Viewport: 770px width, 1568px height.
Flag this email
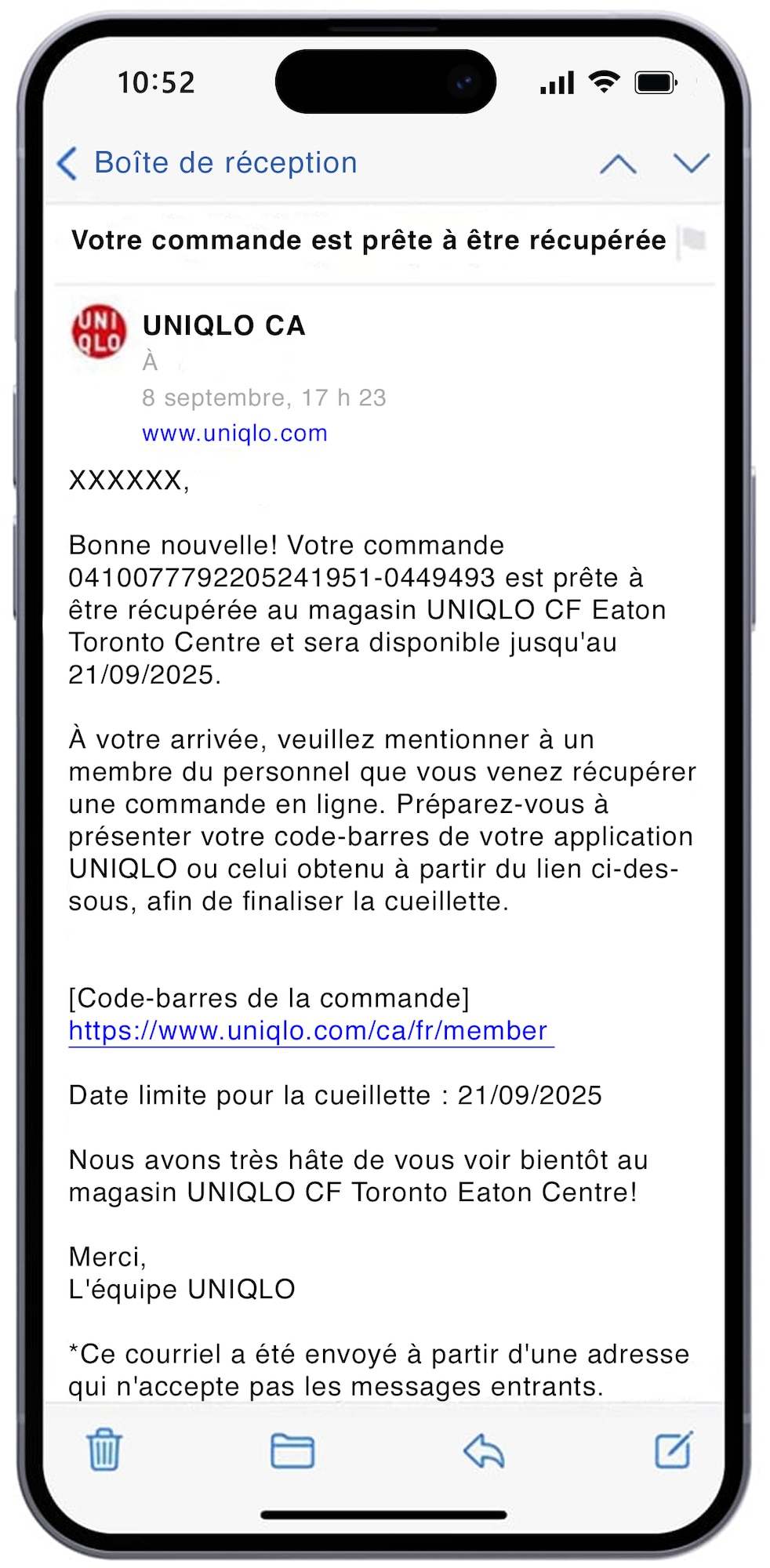click(x=693, y=240)
